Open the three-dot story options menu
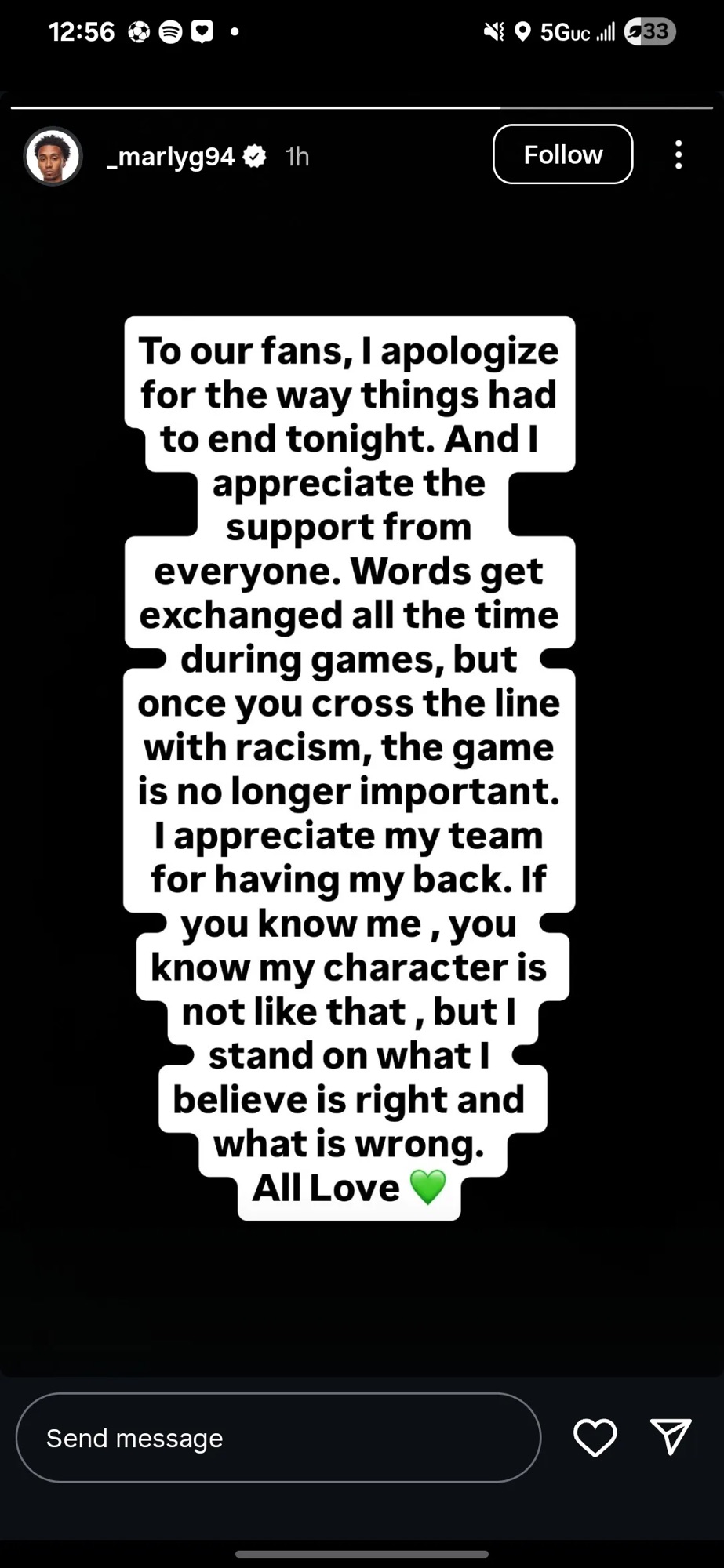 pyautogui.click(x=679, y=155)
